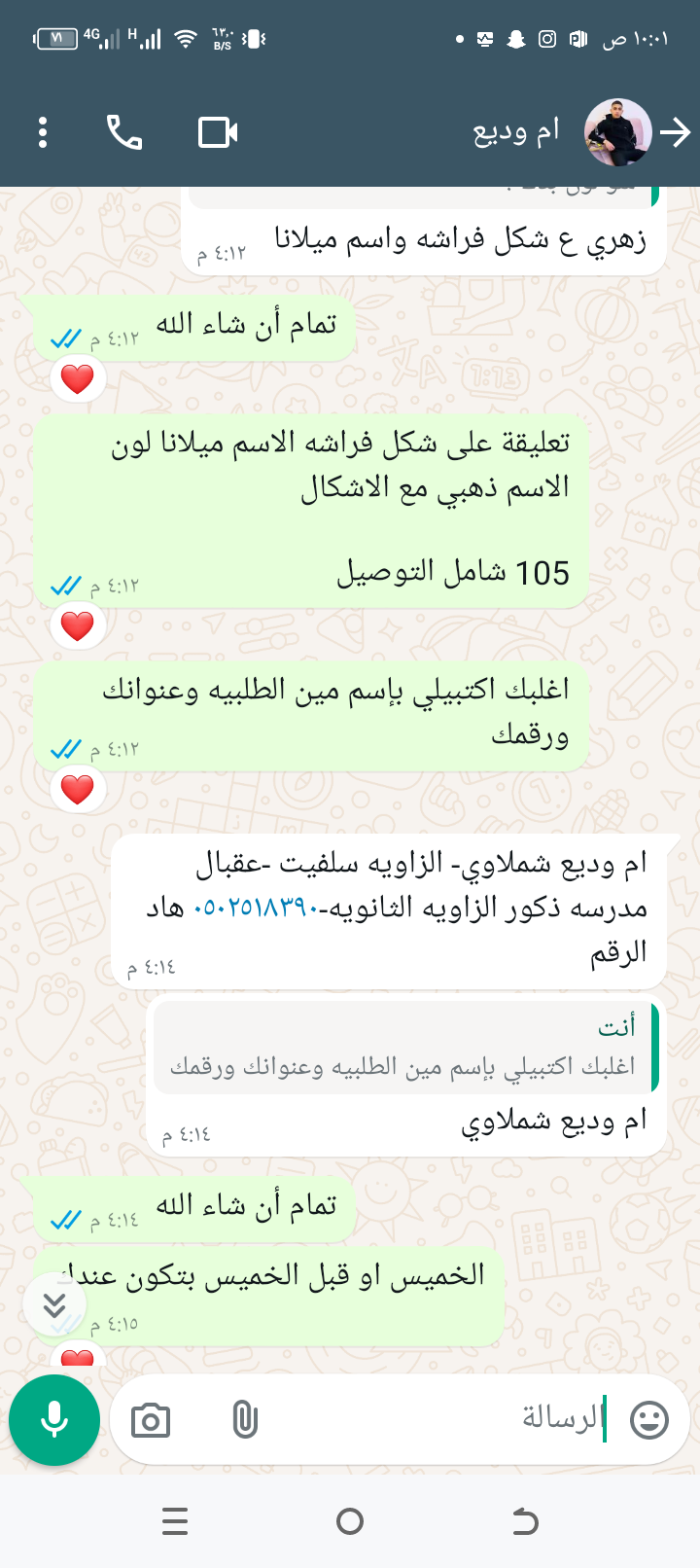700x1568 pixels.
Task: Start a voice call
Action: (124, 132)
